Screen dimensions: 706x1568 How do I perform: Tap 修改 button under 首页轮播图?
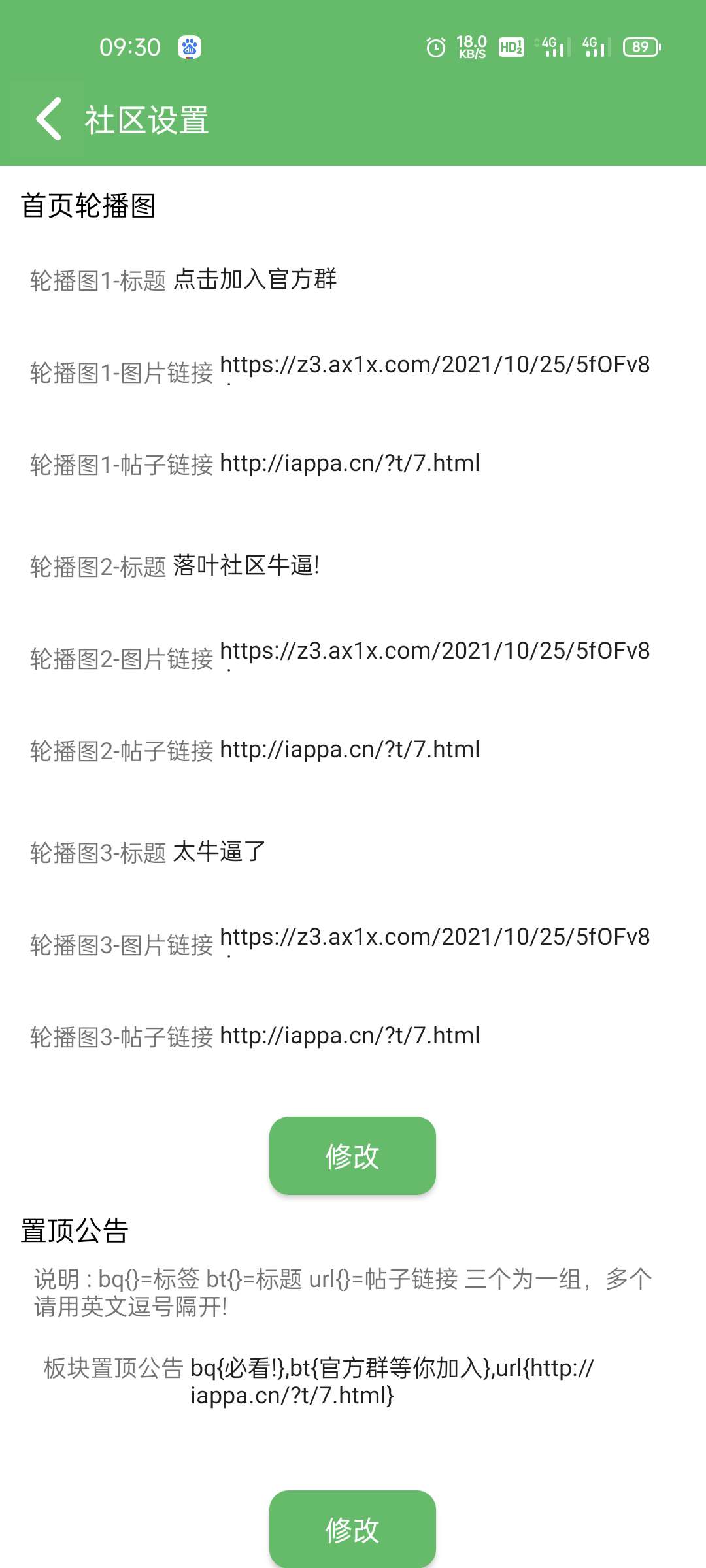(x=352, y=1156)
